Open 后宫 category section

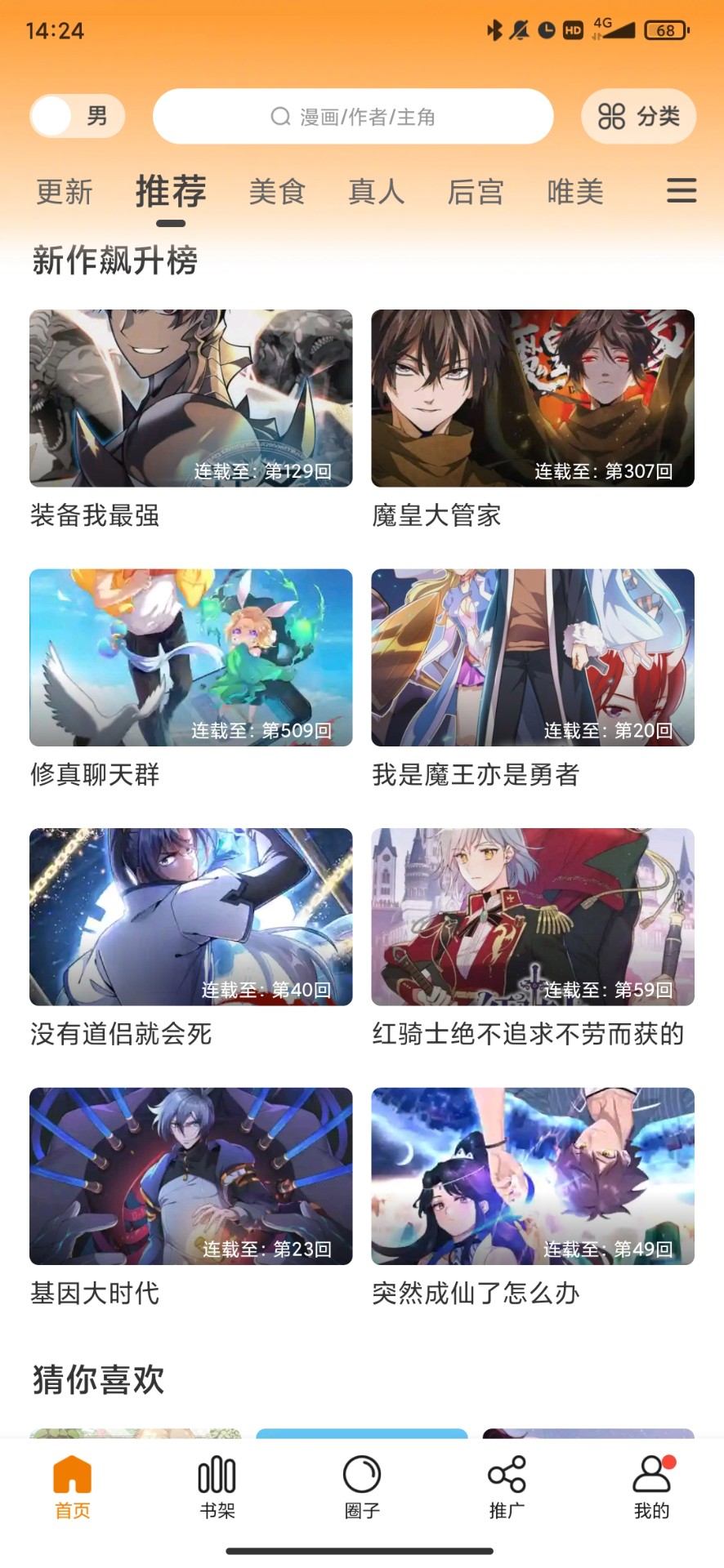(x=476, y=191)
